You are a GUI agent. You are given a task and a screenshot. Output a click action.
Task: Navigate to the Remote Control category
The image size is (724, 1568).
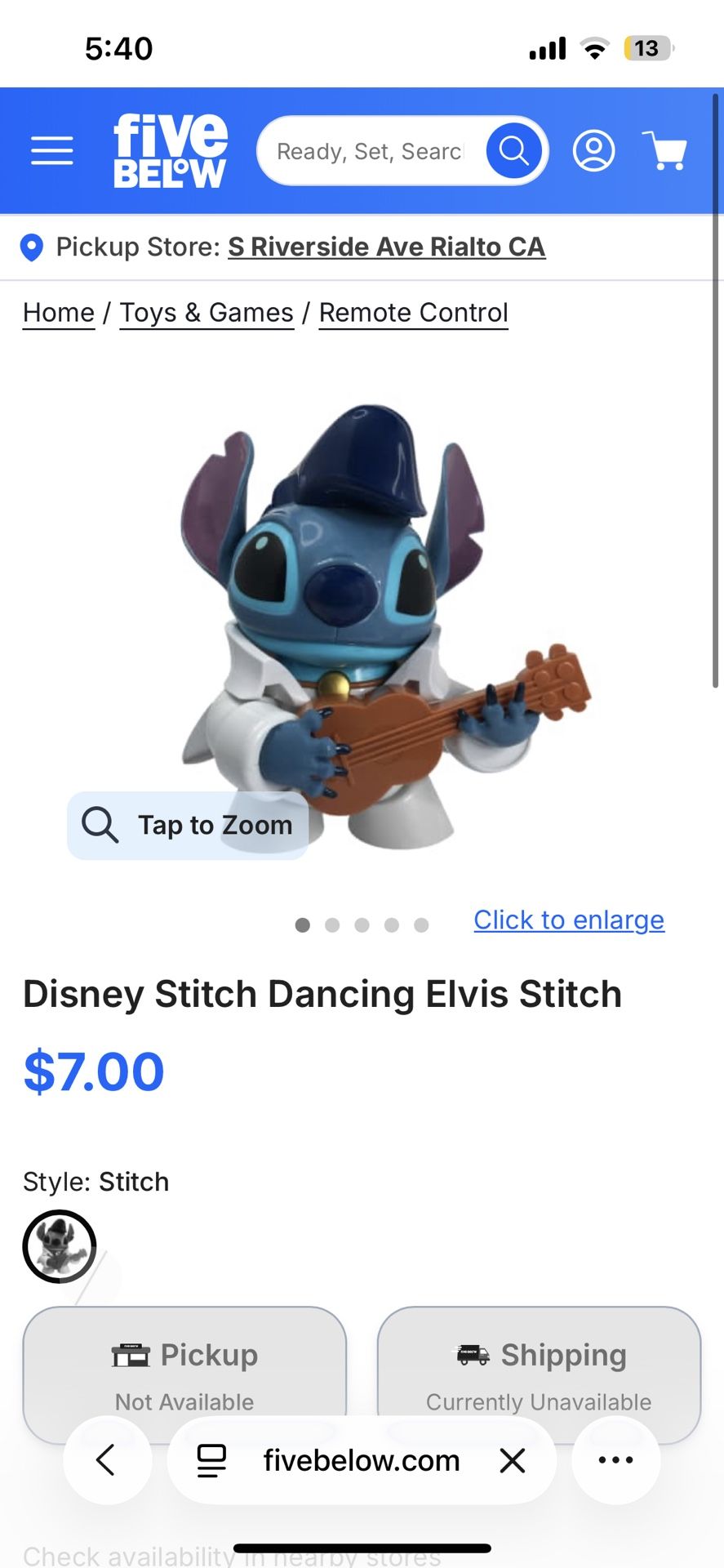tap(413, 312)
